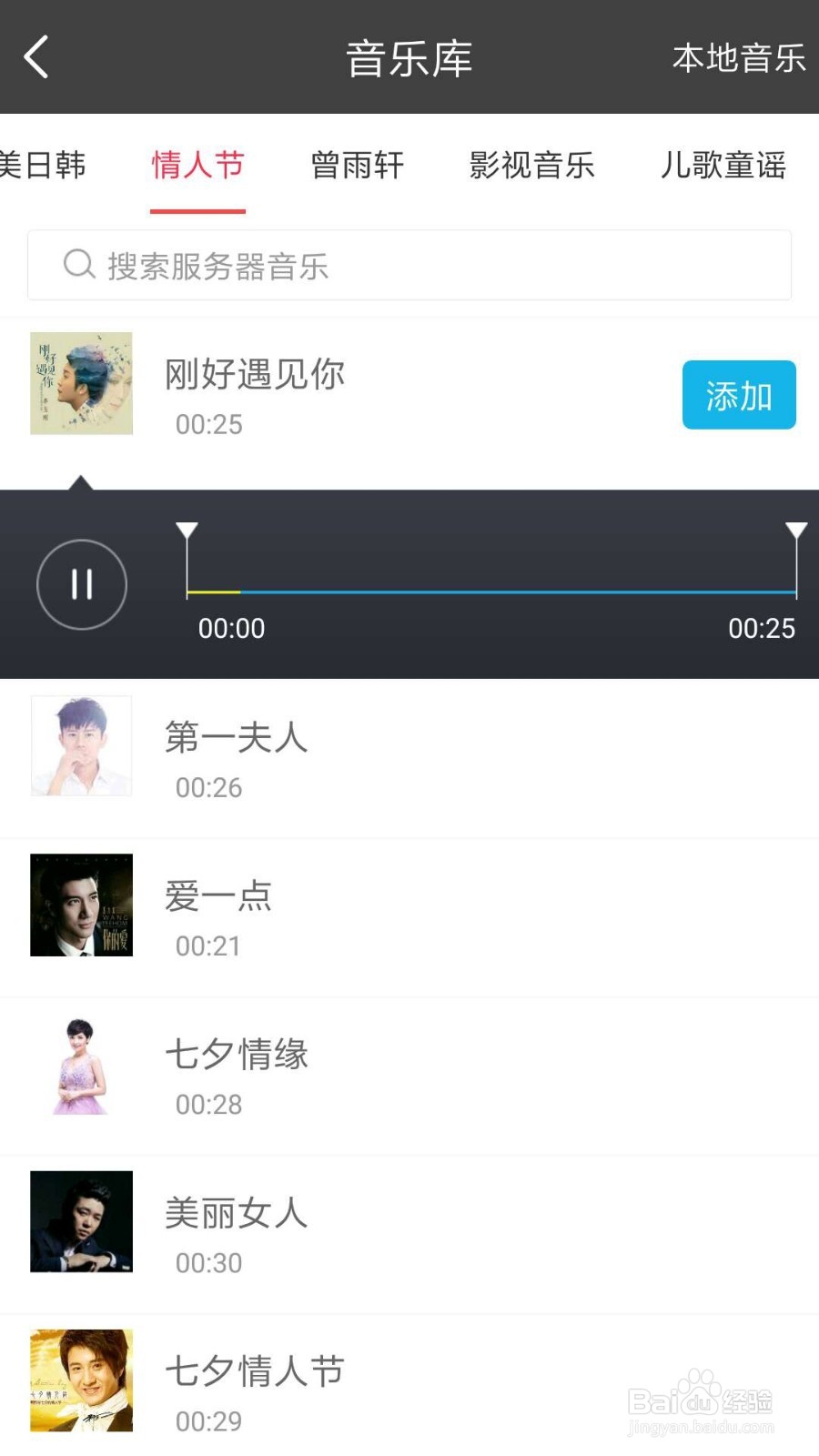This screenshot has width=819, height=1456.
Task: Click the back arrow at top left
Action: coord(36,56)
